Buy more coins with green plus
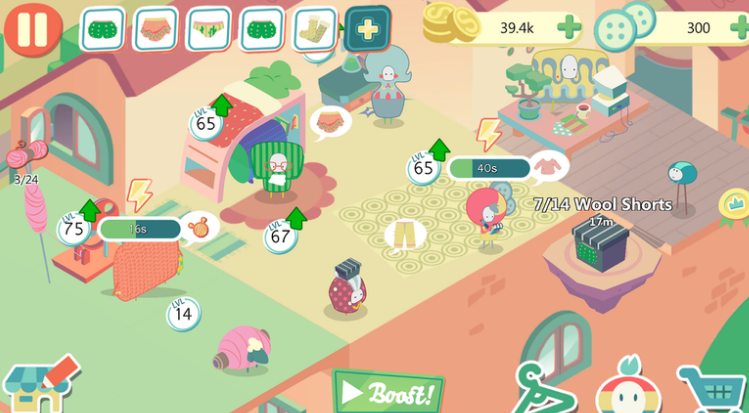 (x=569, y=27)
